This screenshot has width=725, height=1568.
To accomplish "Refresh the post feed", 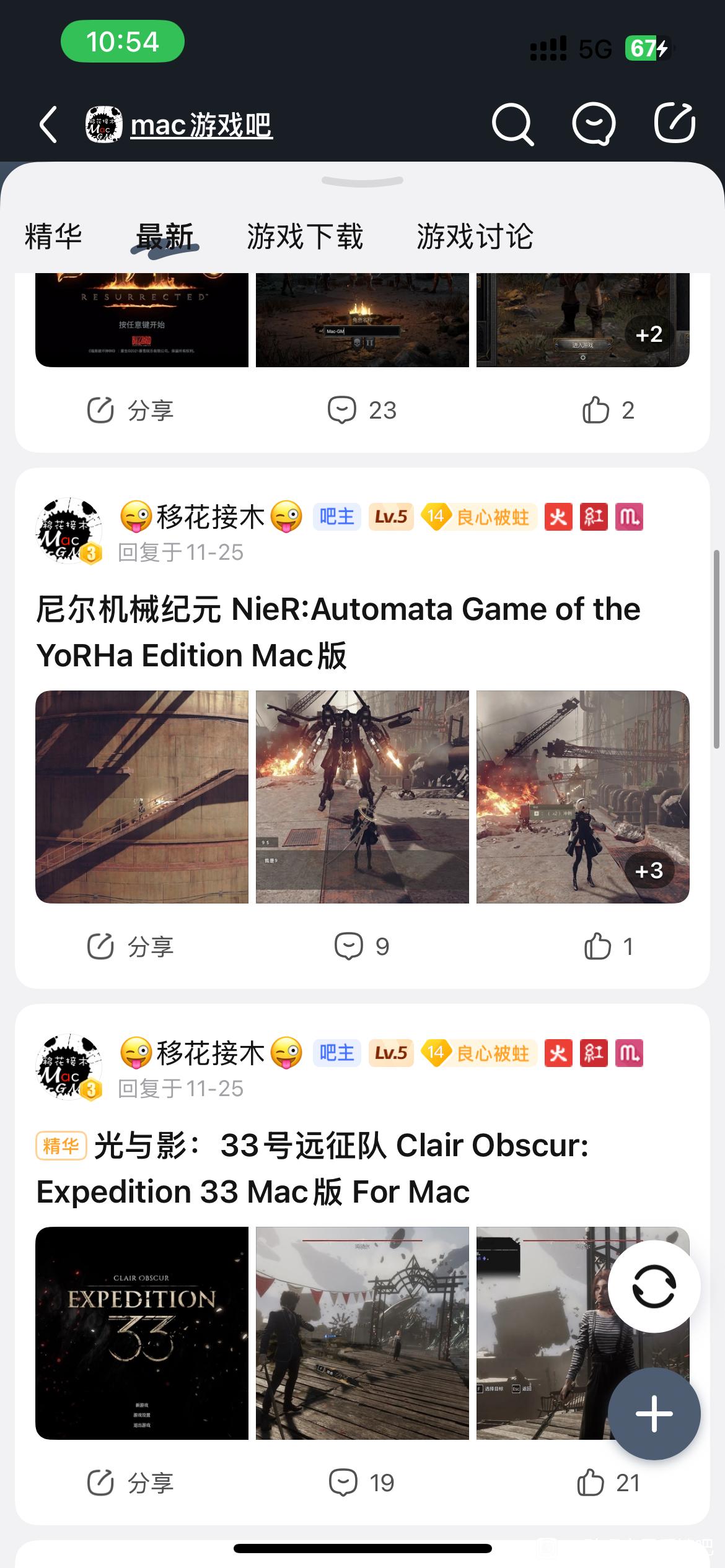I will [x=654, y=1286].
